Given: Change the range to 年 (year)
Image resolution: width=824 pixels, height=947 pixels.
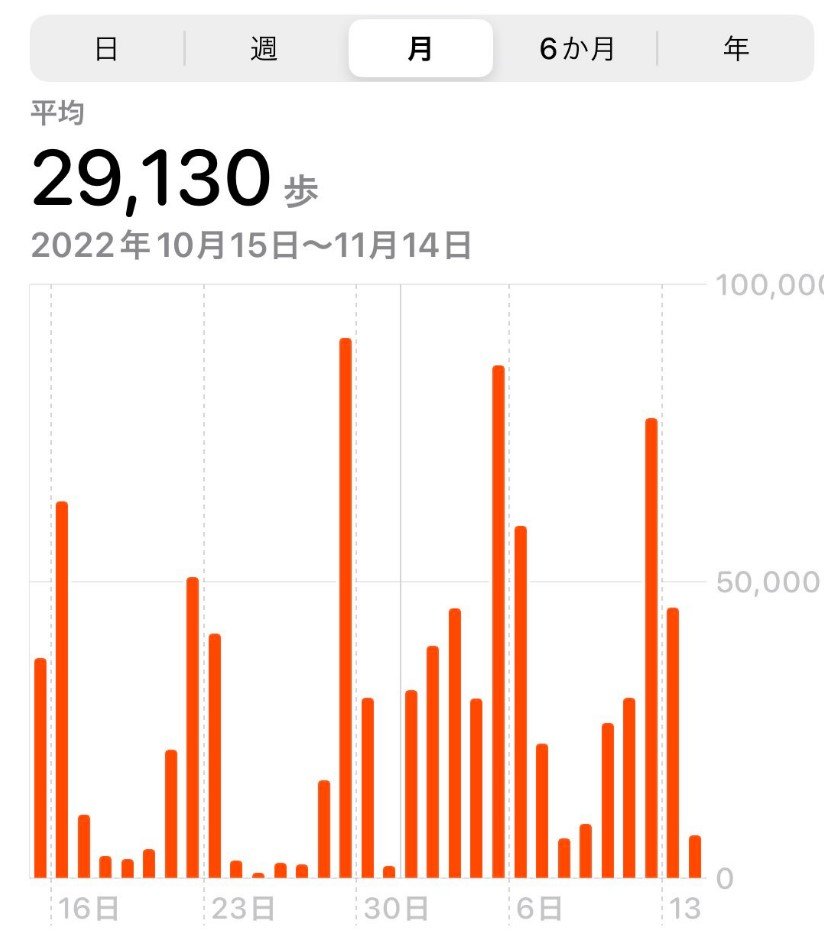Looking at the screenshot, I should click(x=736, y=49).
